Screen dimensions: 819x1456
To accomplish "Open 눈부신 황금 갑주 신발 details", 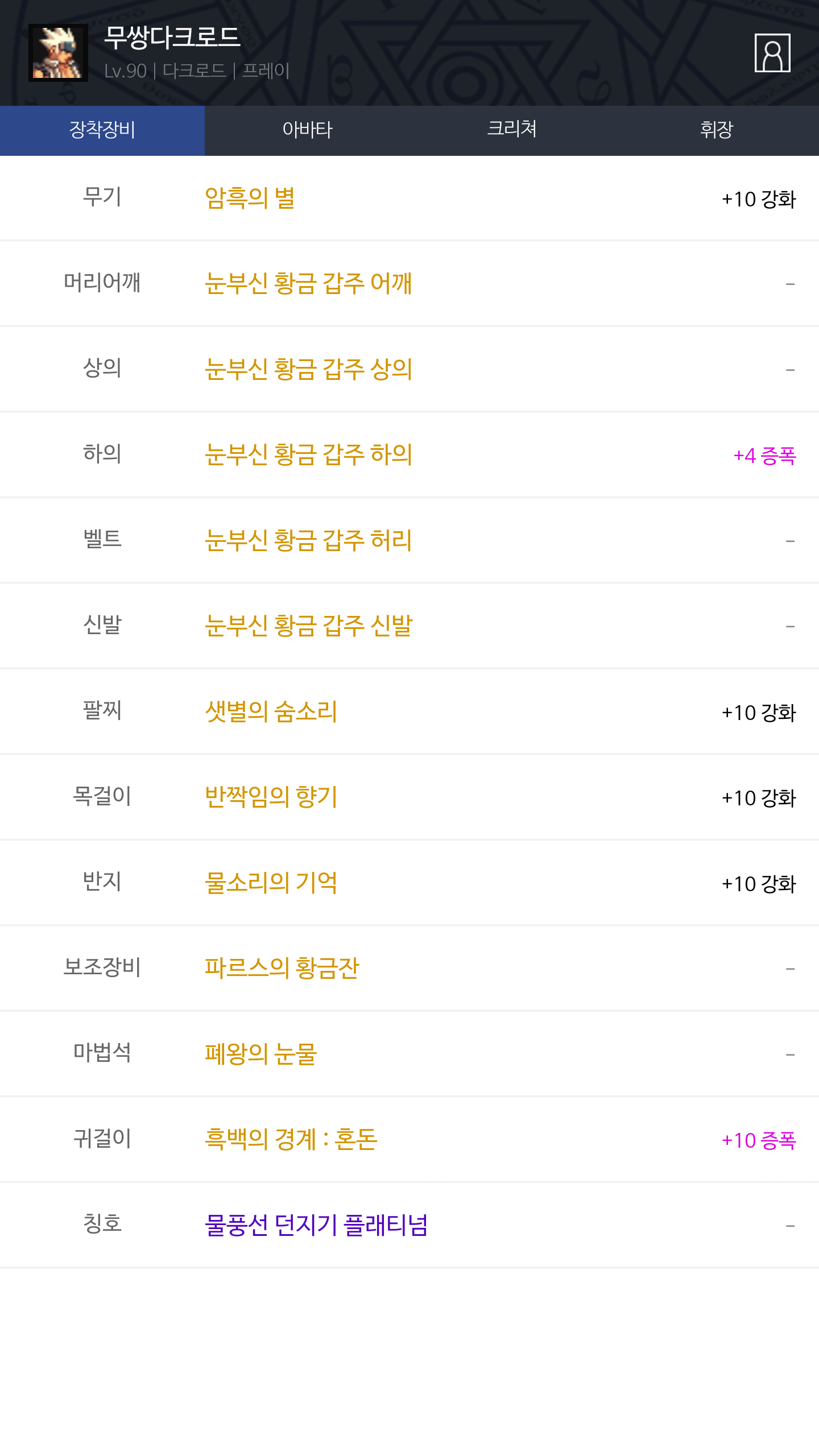I will [x=308, y=626].
